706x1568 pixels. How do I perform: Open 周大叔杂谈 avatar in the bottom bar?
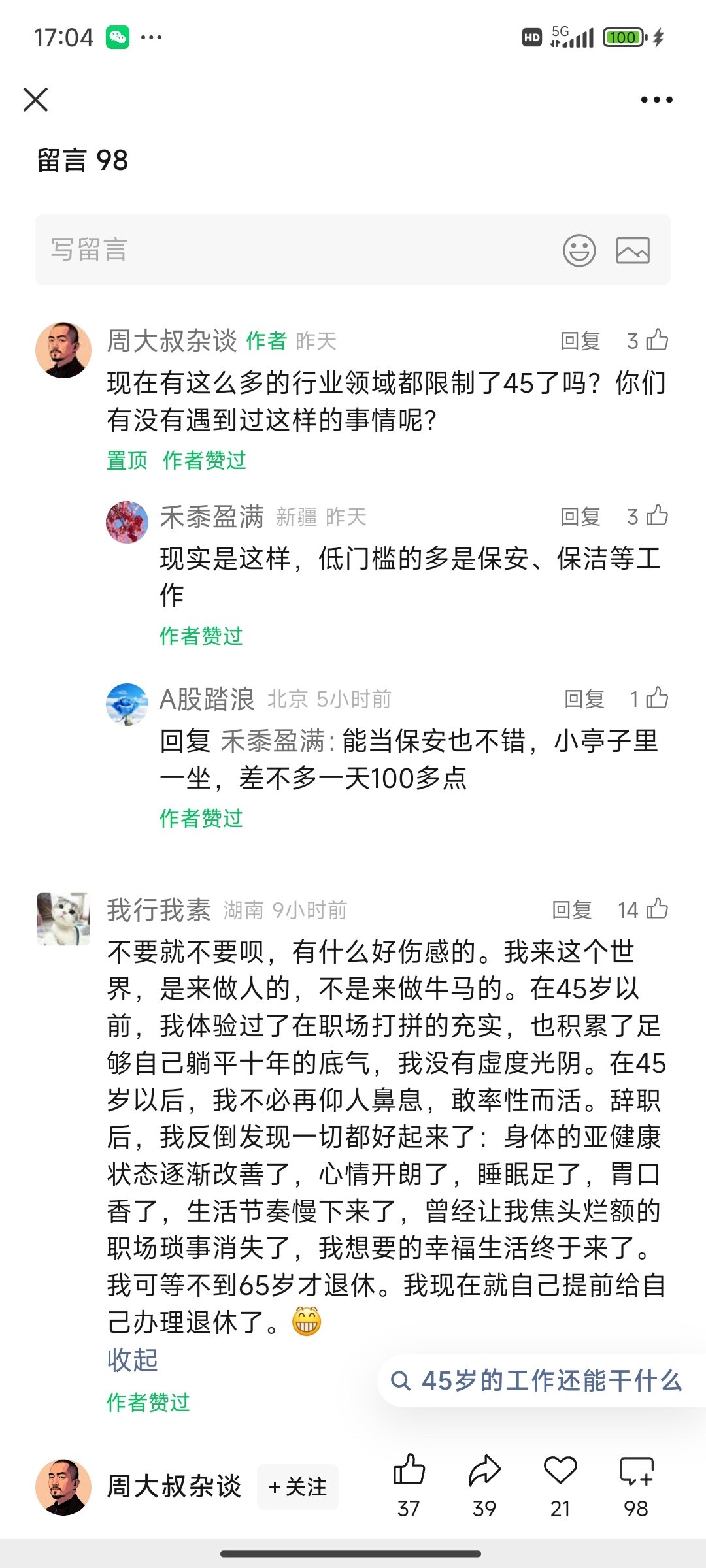point(63,1487)
